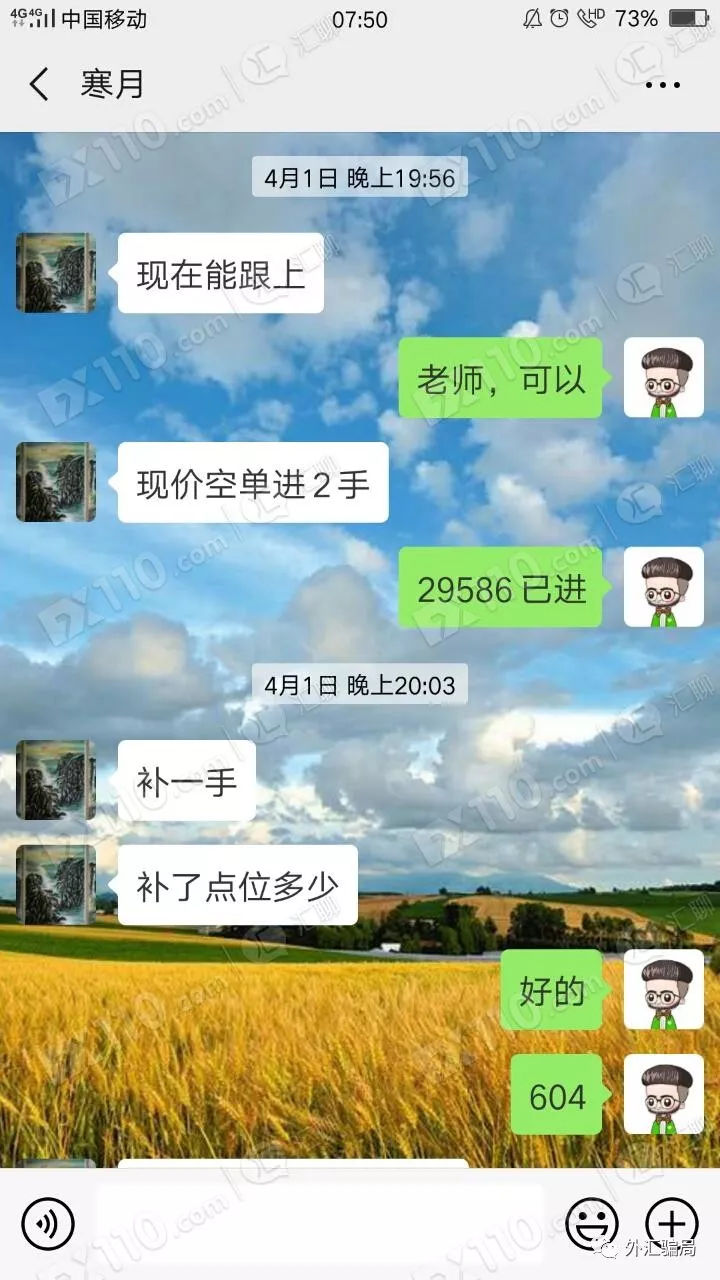Open the plus attachments menu
Screen dimensions: 720x1280
click(671, 1222)
